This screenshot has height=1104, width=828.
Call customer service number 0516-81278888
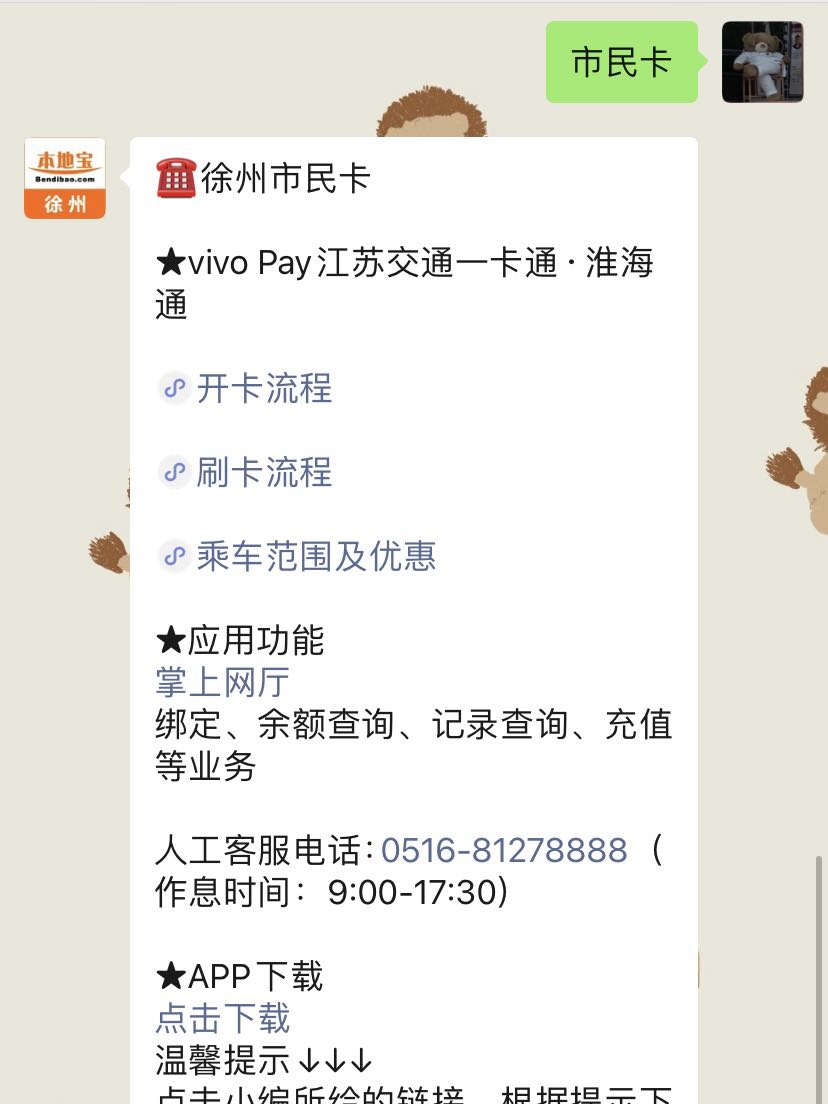click(x=504, y=850)
